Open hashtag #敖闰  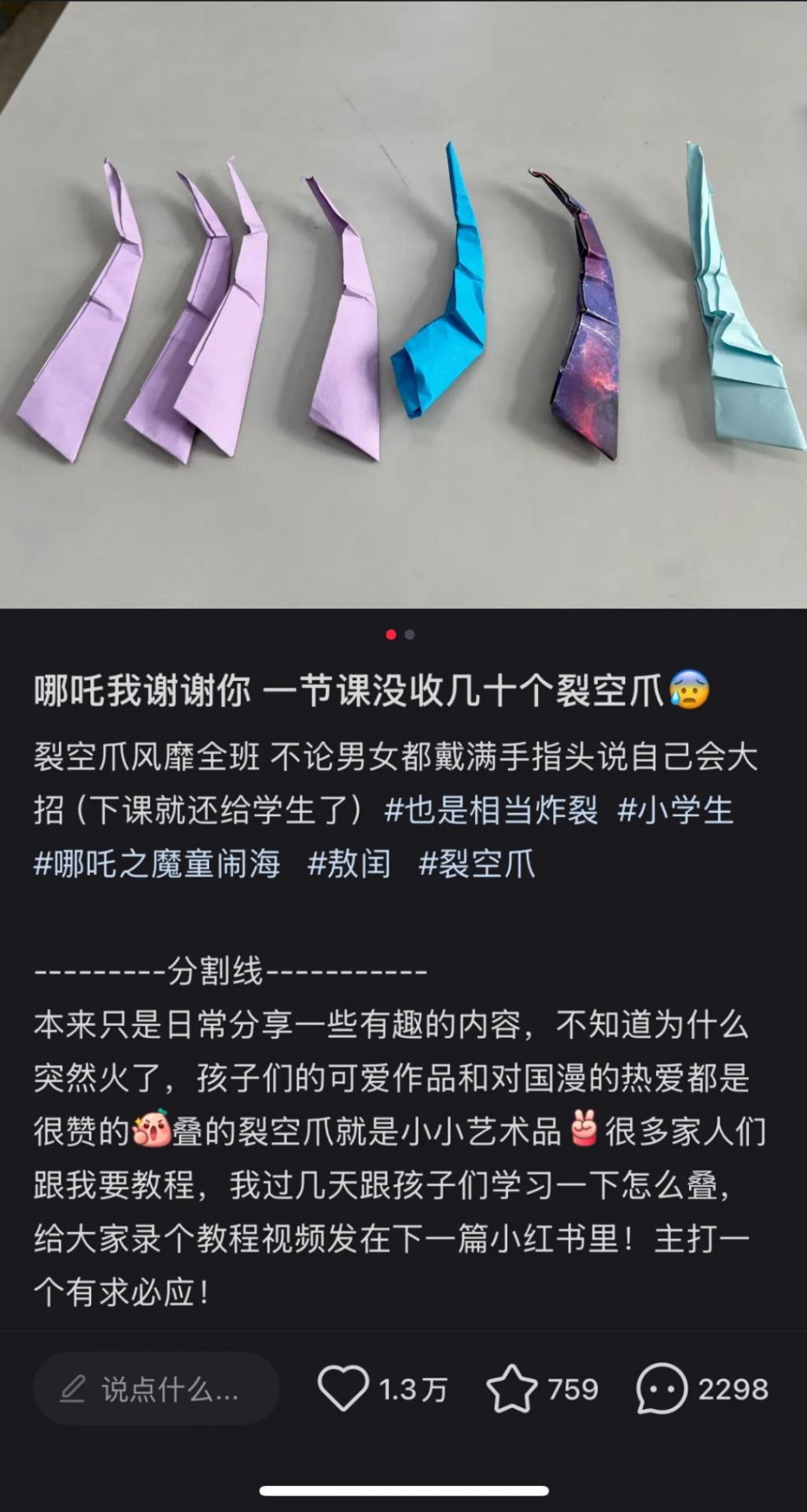point(349,863)
